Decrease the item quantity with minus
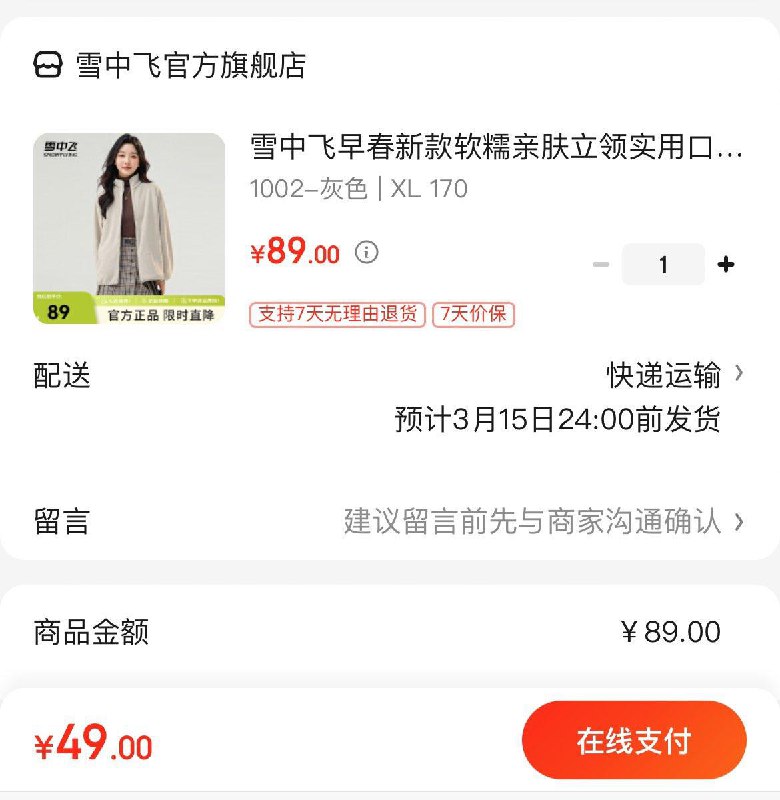Screen dimensions: 780x800 coord(601,265)
